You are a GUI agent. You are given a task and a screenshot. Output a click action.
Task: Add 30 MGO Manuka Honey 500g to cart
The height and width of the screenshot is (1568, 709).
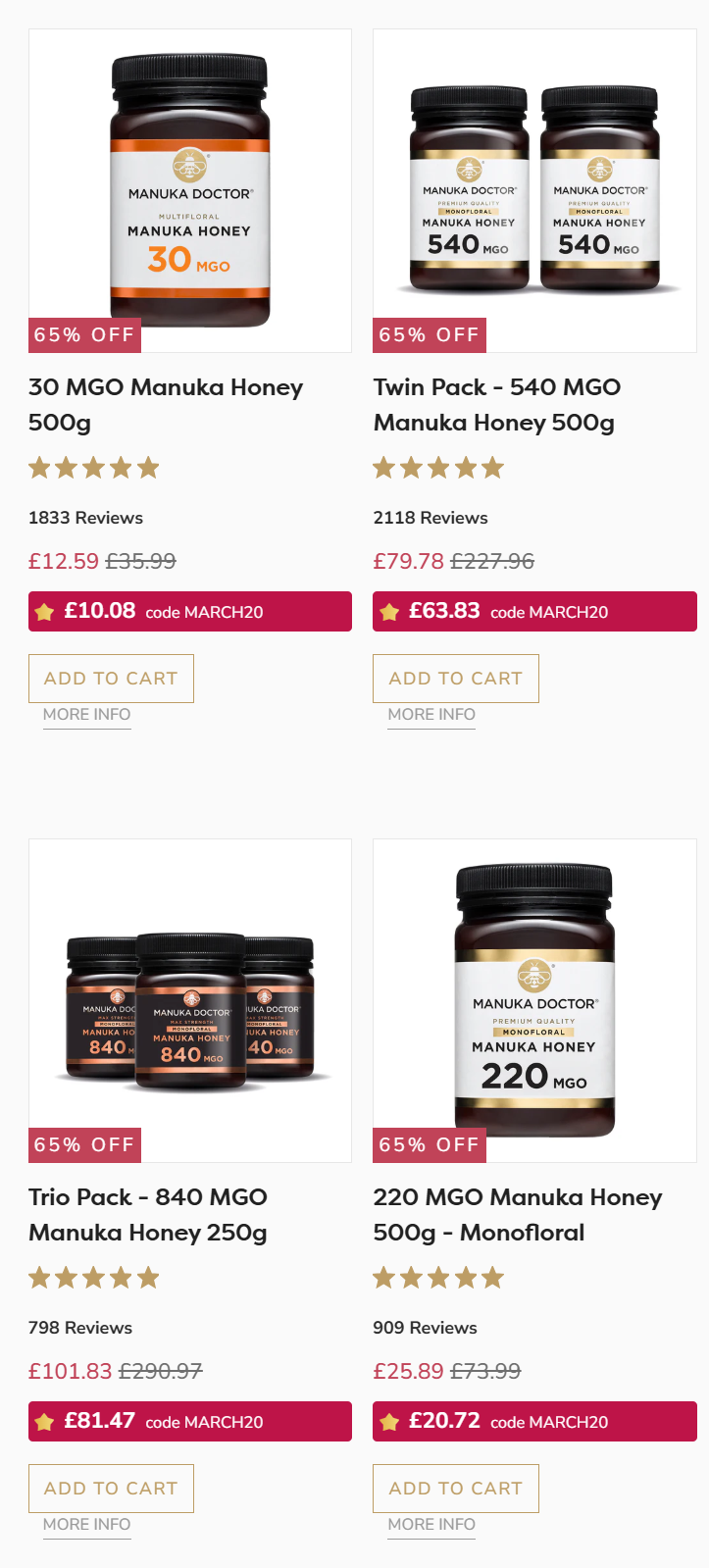point(111,679)
